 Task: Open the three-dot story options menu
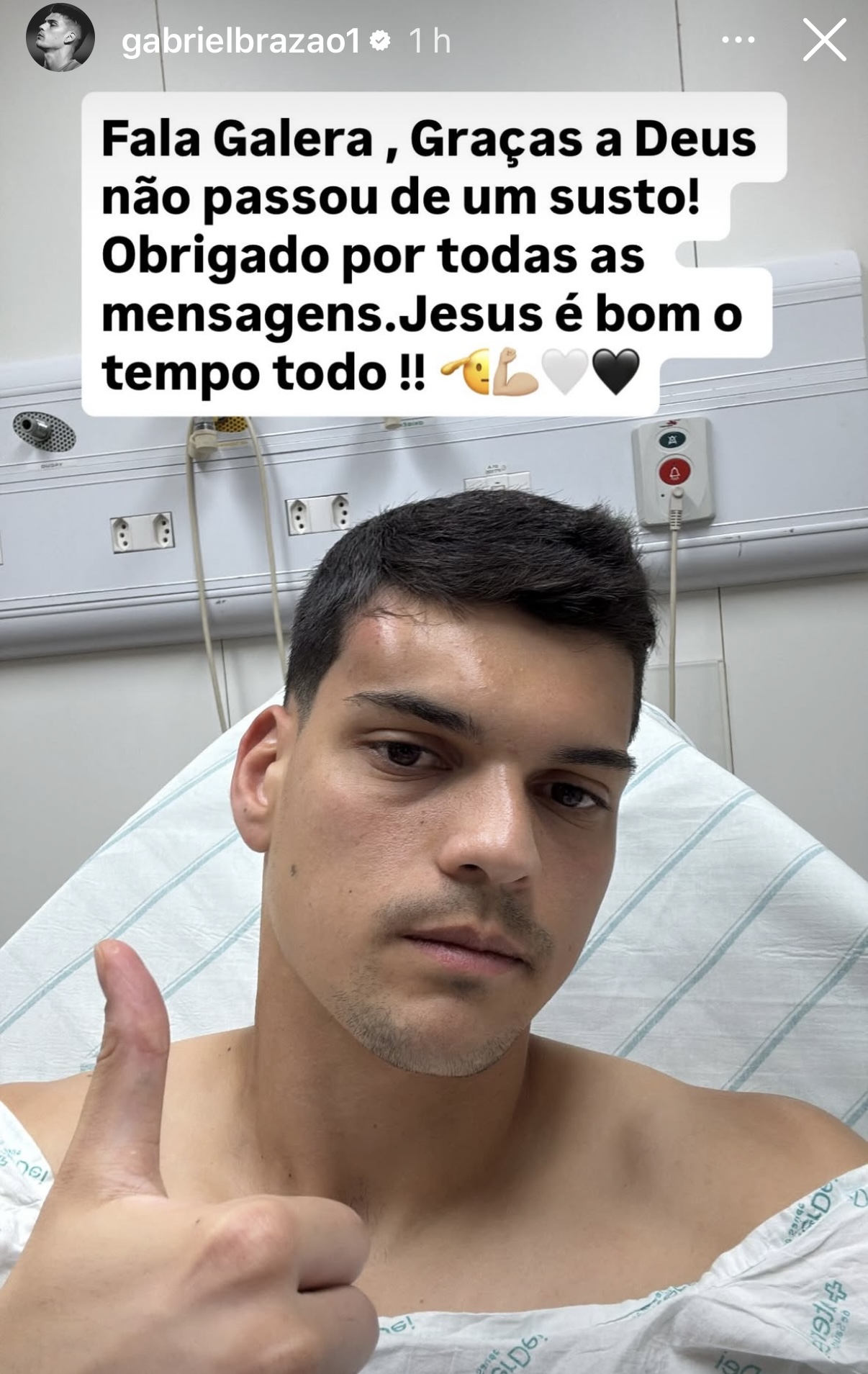tap(738, 40)
